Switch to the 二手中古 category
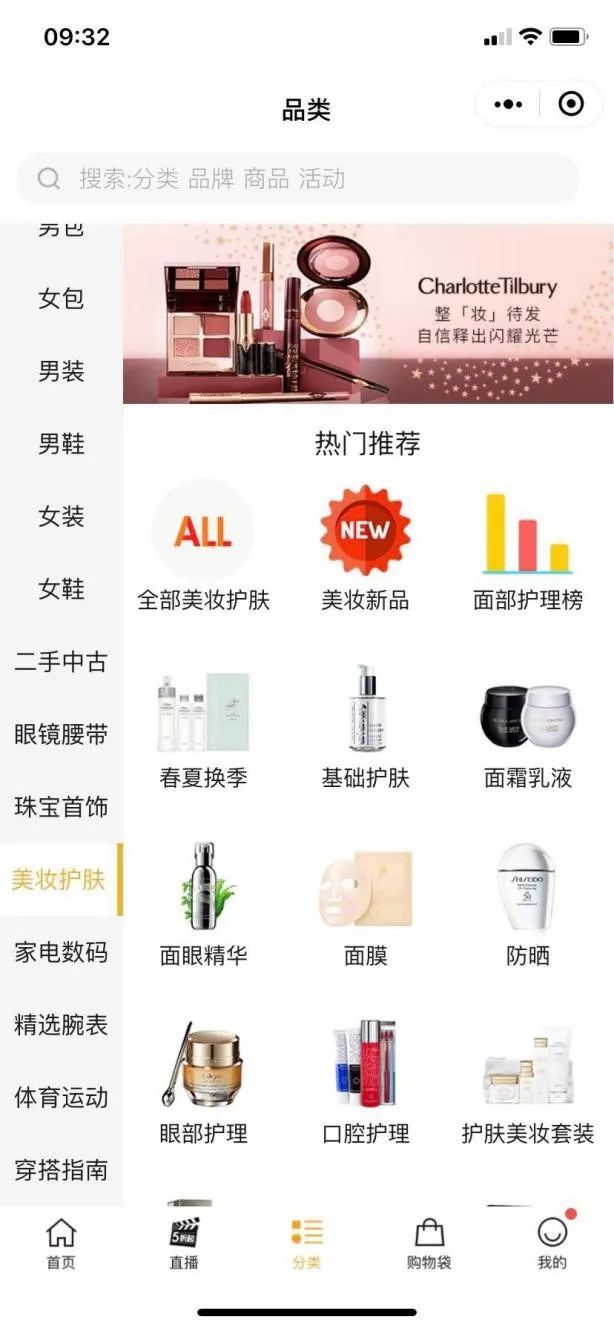The image size is (614, 1328). (x=61, y=662)
